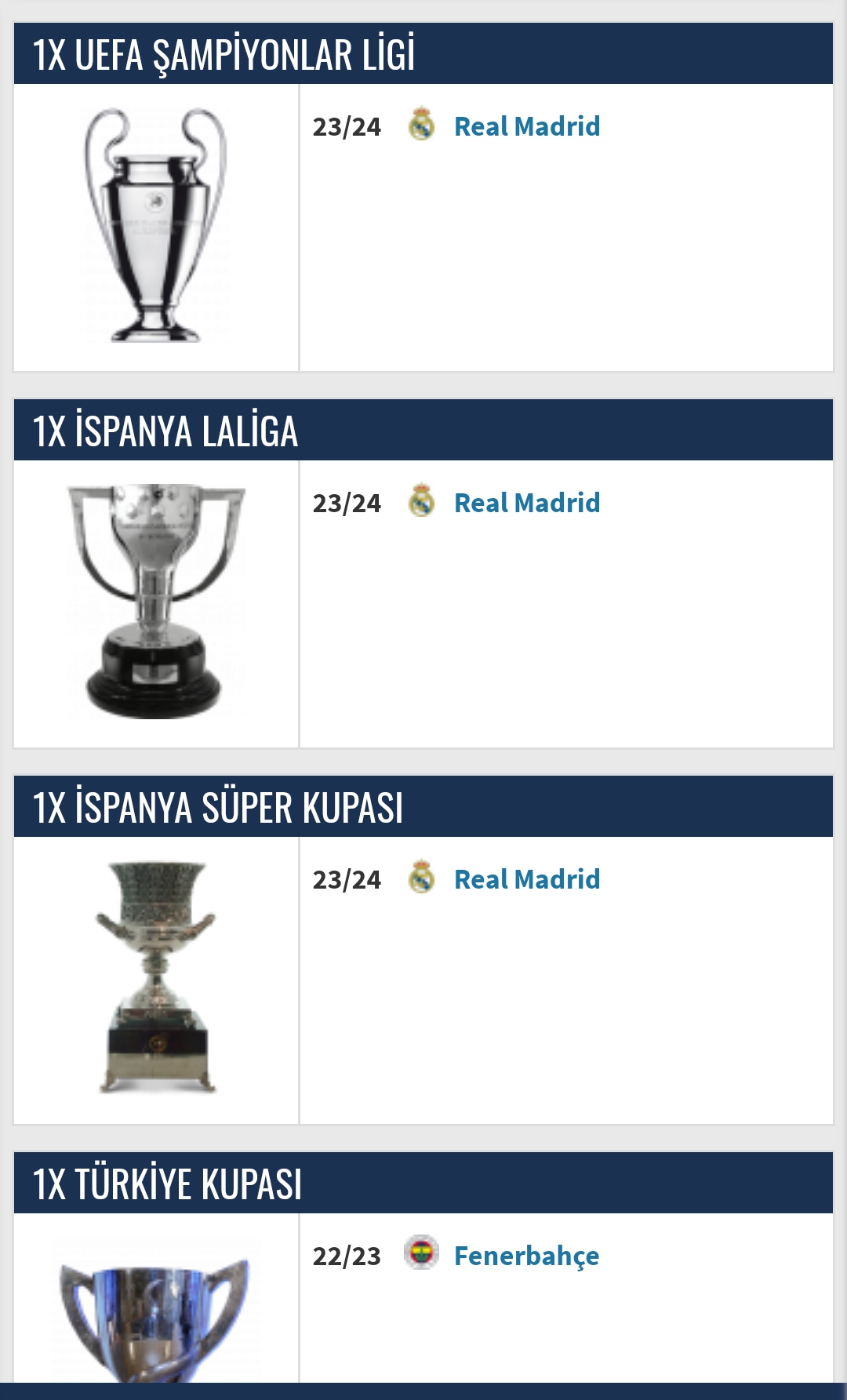Open Real Madrid link under İspanya LaLiga

pyautogui.click(x=526, y=503)
